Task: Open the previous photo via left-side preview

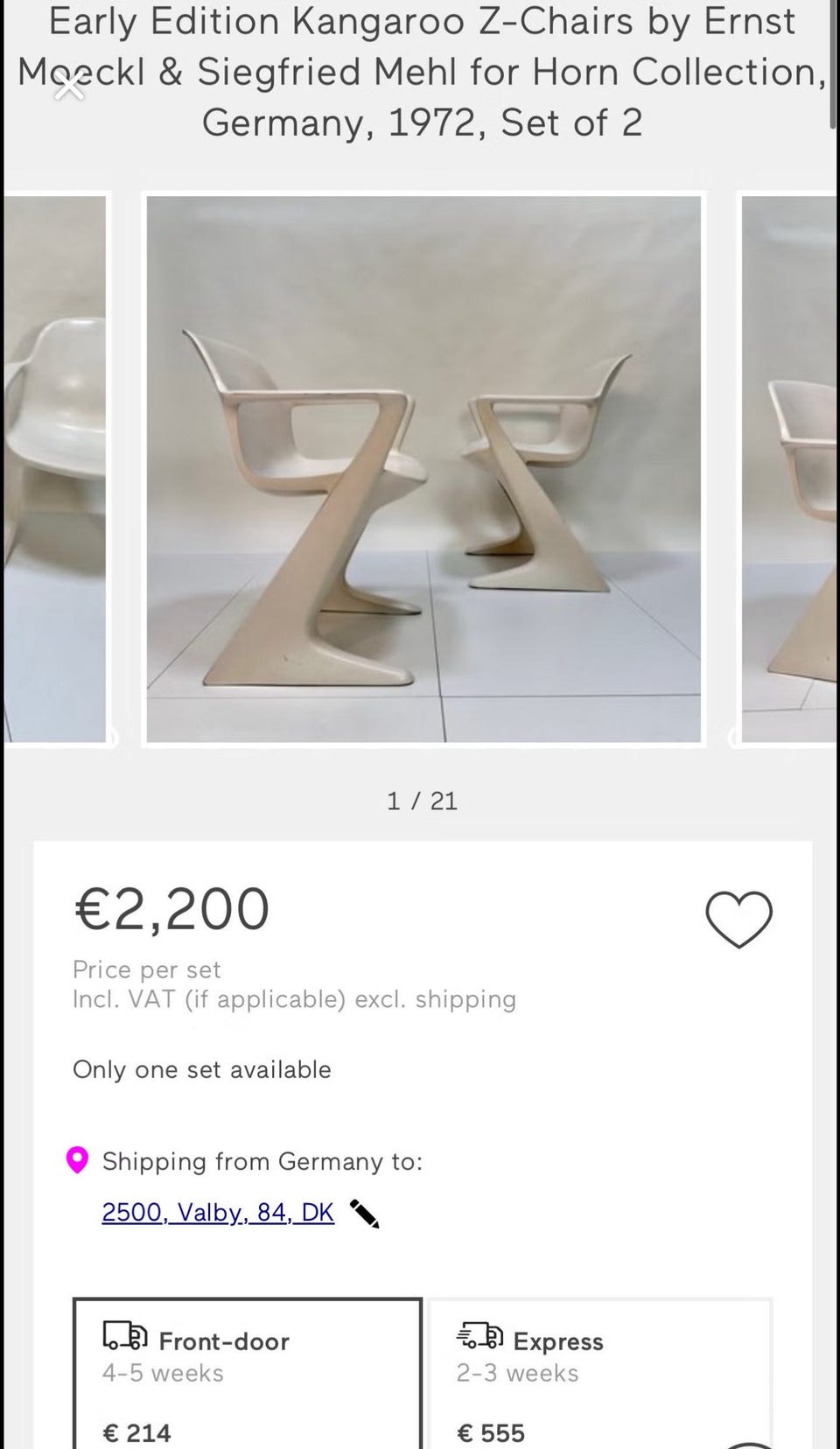Action: click(52, 468)
